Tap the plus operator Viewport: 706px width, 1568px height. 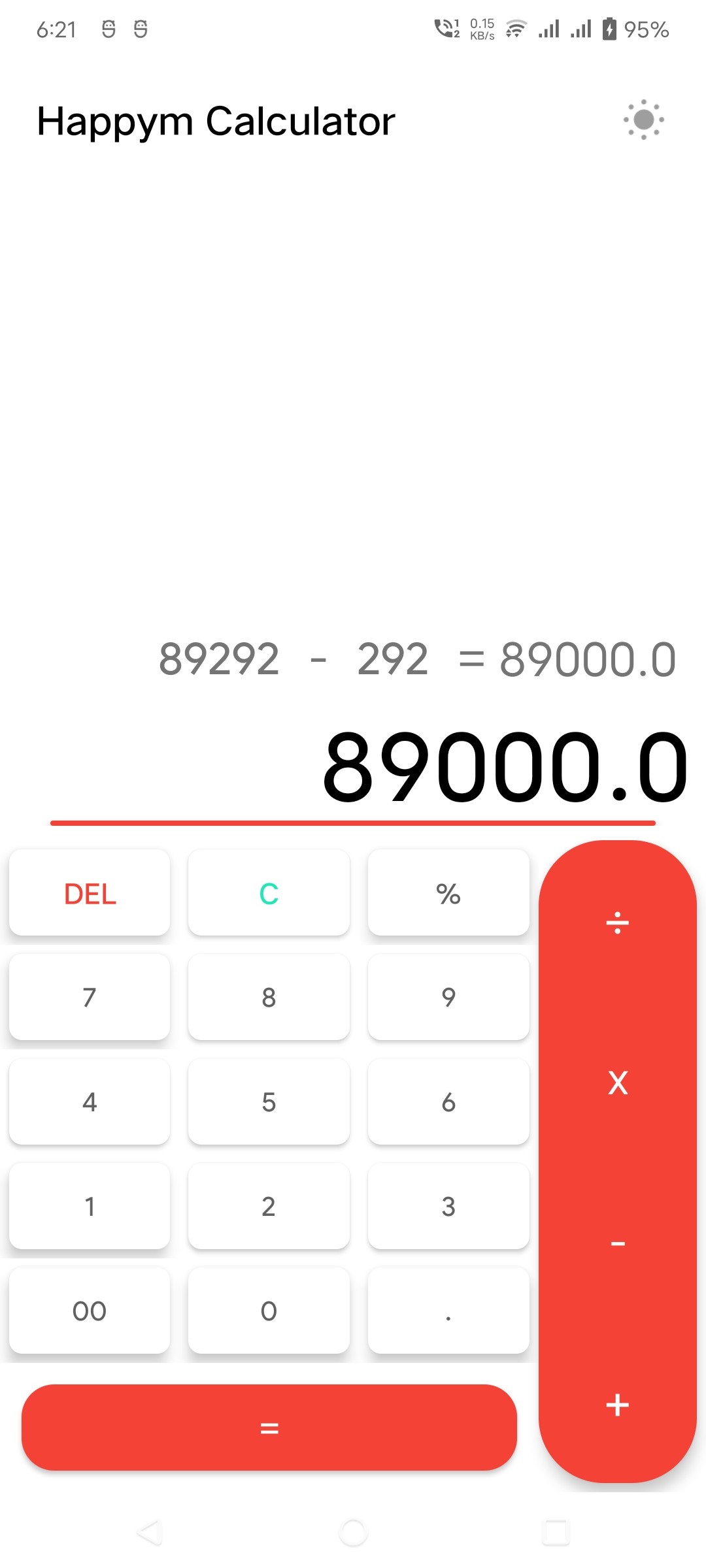coord(617,1405)
